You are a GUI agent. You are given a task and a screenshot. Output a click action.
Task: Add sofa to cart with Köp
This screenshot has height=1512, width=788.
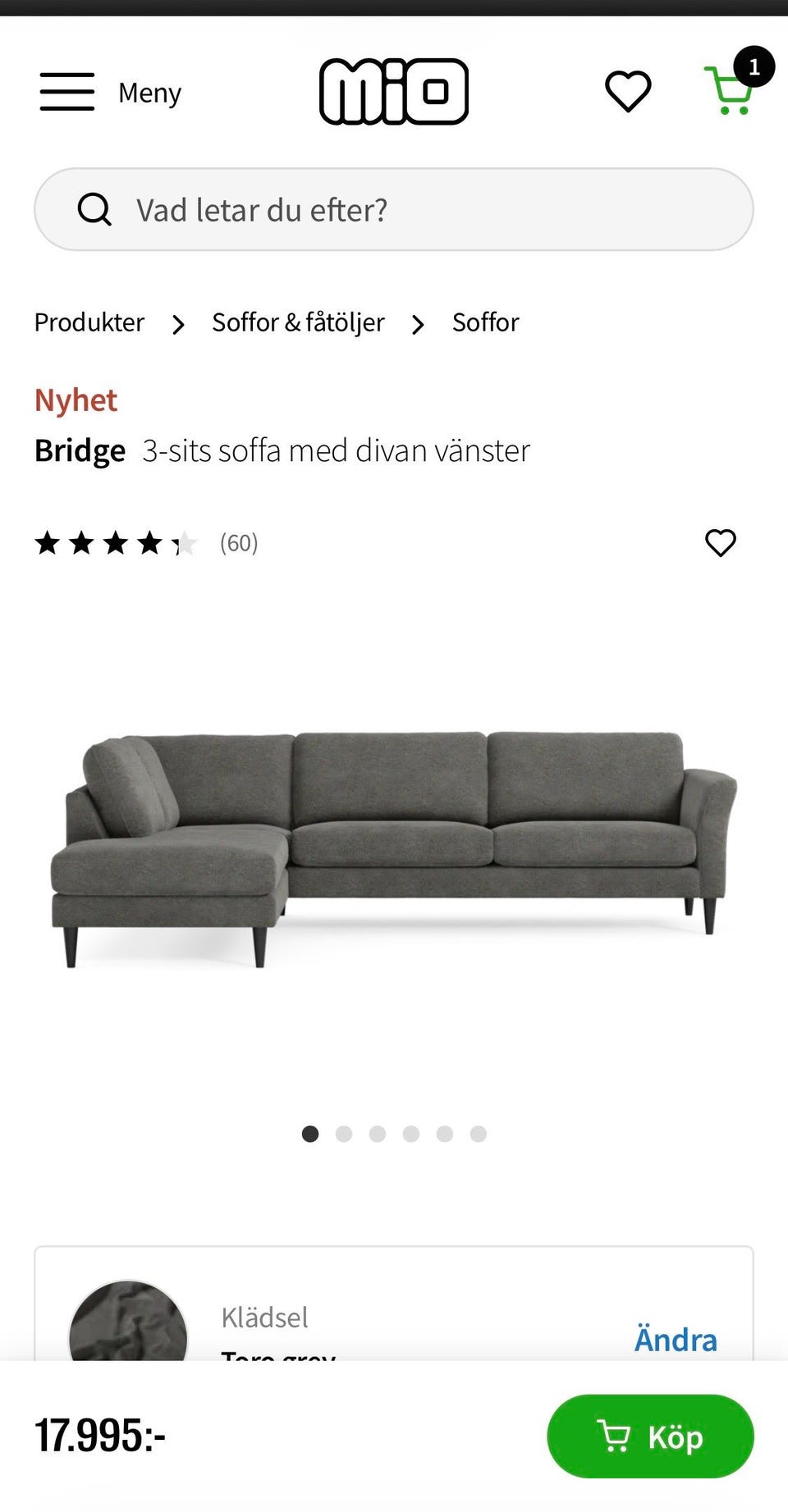tap(650, 1437)
